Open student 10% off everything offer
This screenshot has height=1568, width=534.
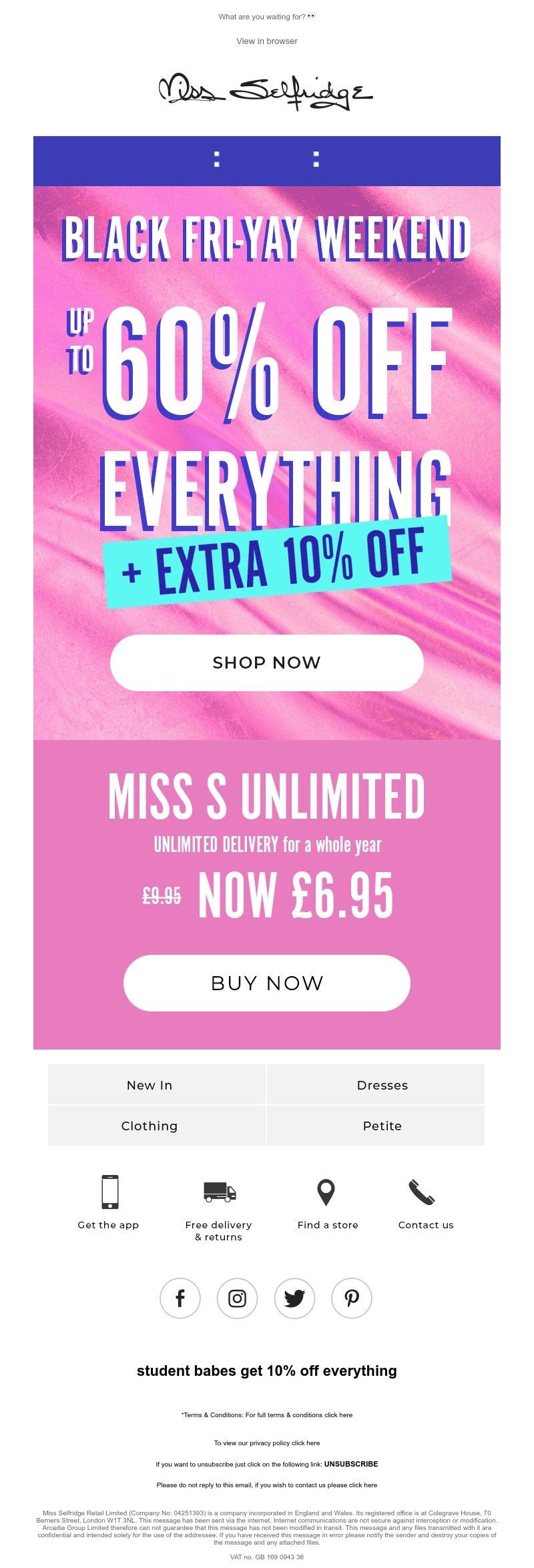click(x=267, y=1371)
